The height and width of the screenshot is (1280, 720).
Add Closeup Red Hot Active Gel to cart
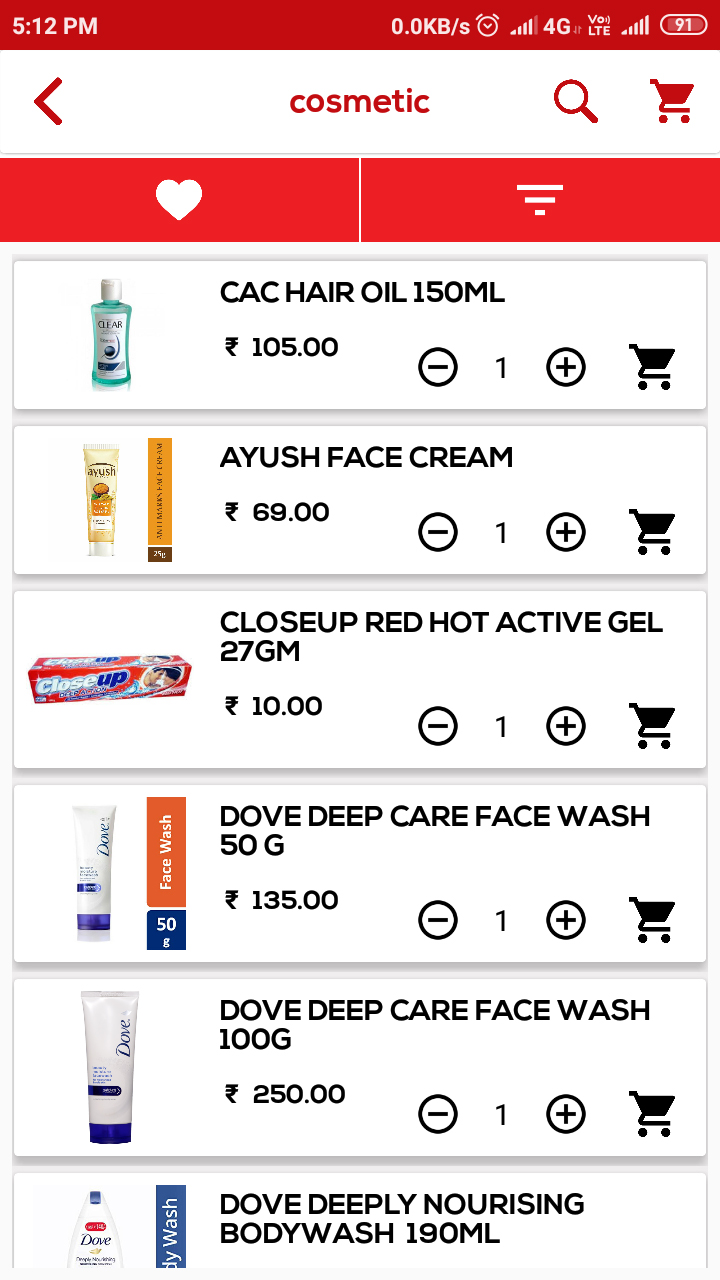[652, 727]
